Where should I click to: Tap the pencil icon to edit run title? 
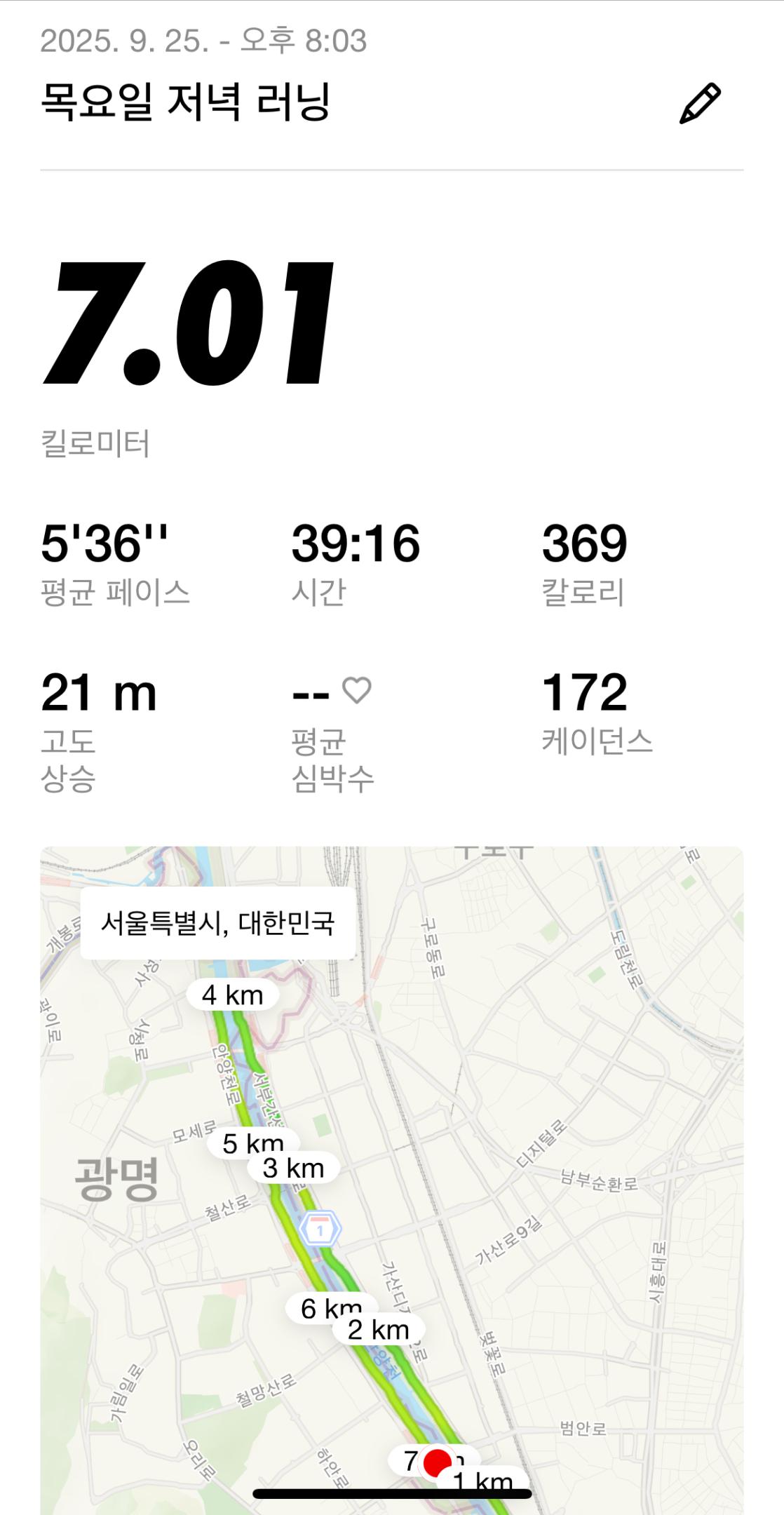[700, 103]
